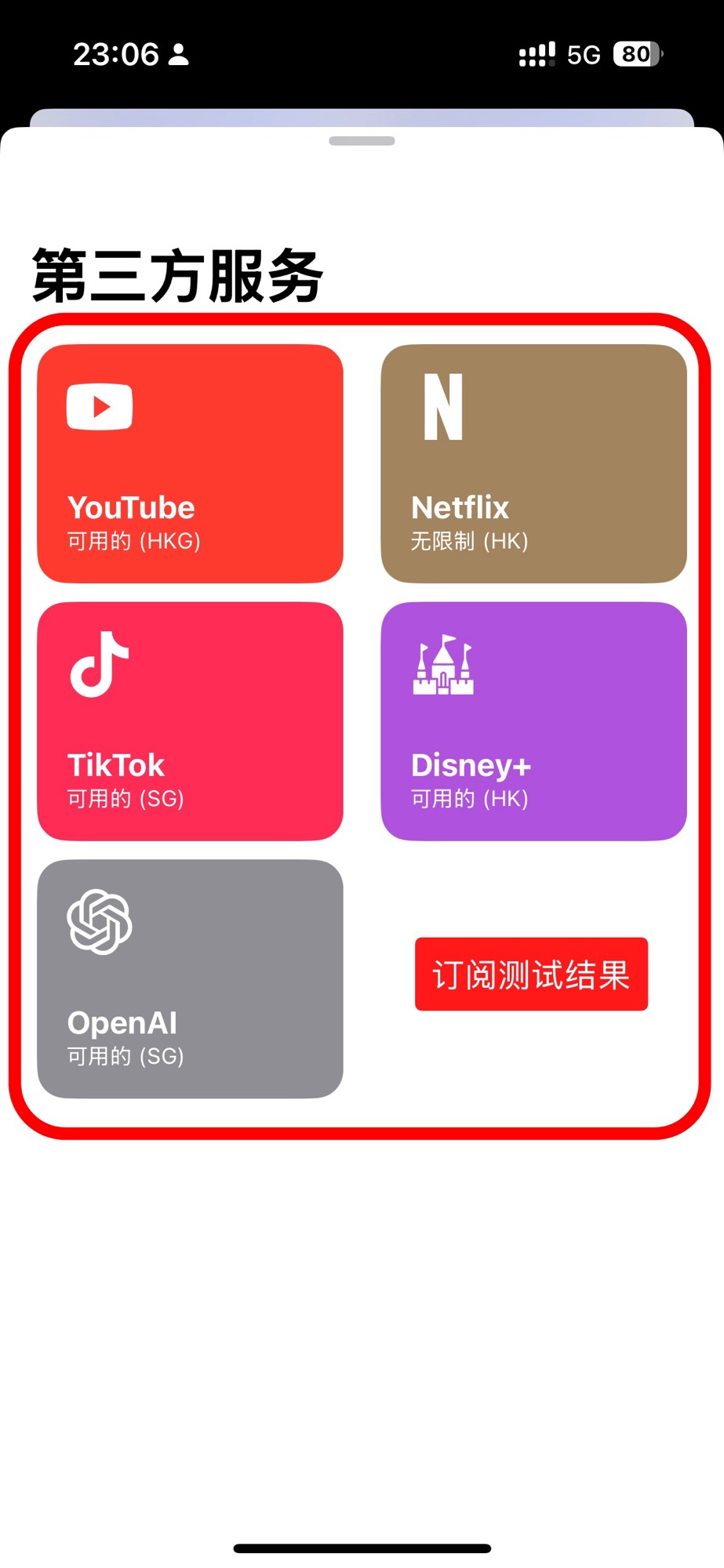The image size is (724, 1568).
Task: Open the YouTube service card
Action: tap(190, 463)
